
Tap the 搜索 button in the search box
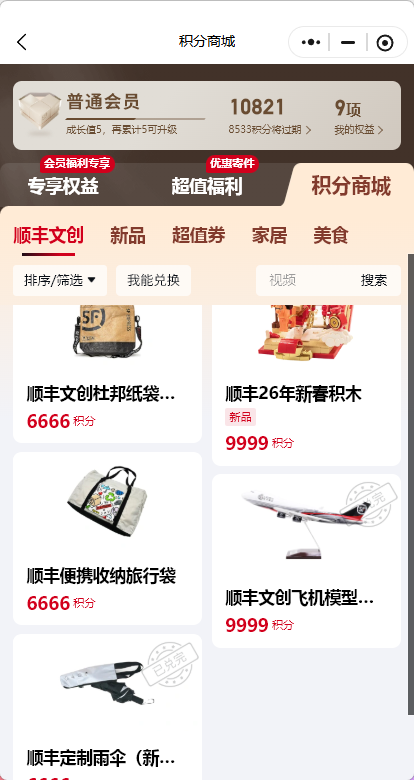pyautogui.click(x=374, y=281)
